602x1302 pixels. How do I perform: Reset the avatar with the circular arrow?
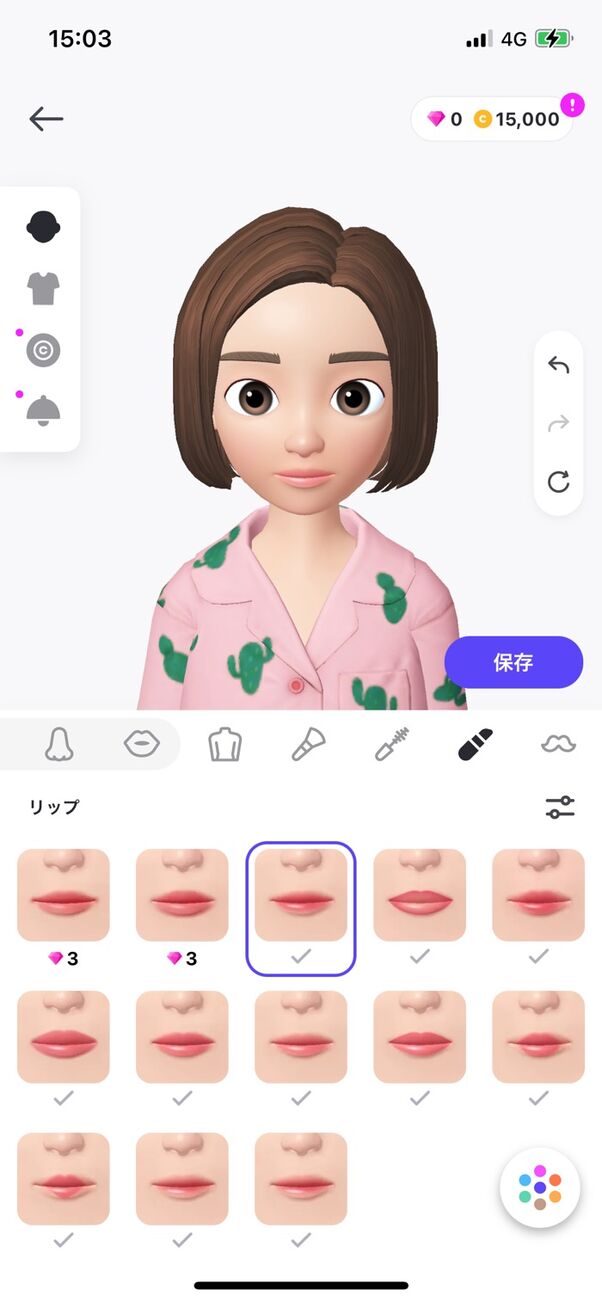pos(558,482)
